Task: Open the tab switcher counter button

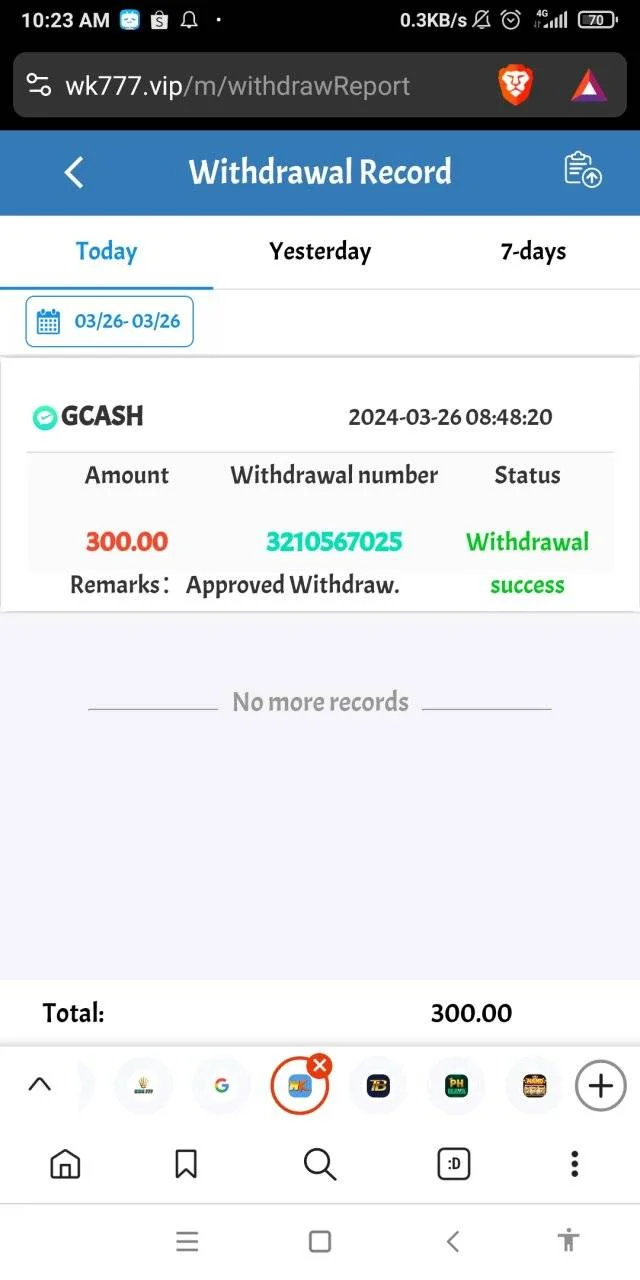Action: click(454, 1164)
